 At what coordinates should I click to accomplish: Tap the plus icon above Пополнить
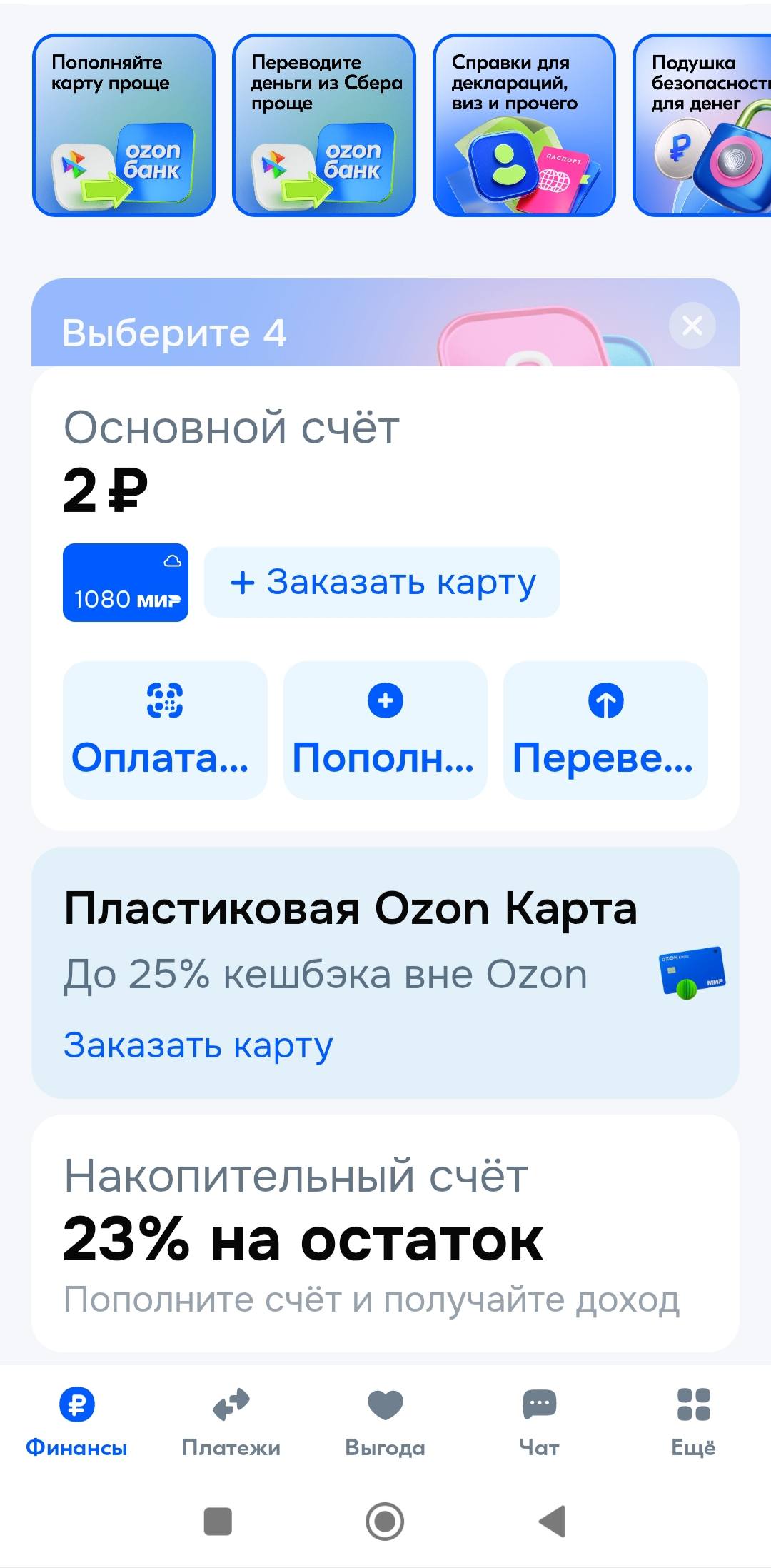(x=385, y=702)
